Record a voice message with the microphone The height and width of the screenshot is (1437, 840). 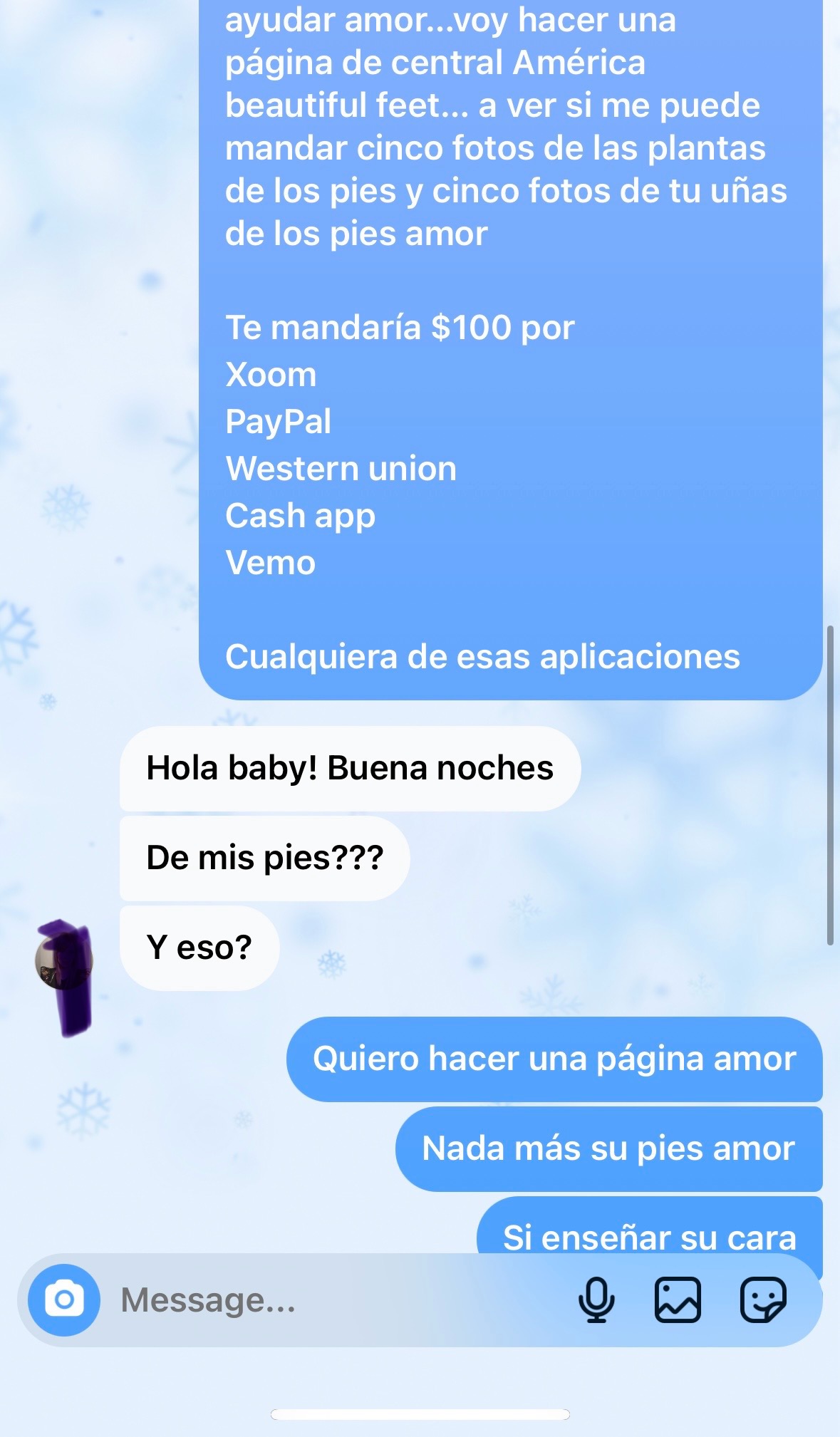(x=596, y=1299)
